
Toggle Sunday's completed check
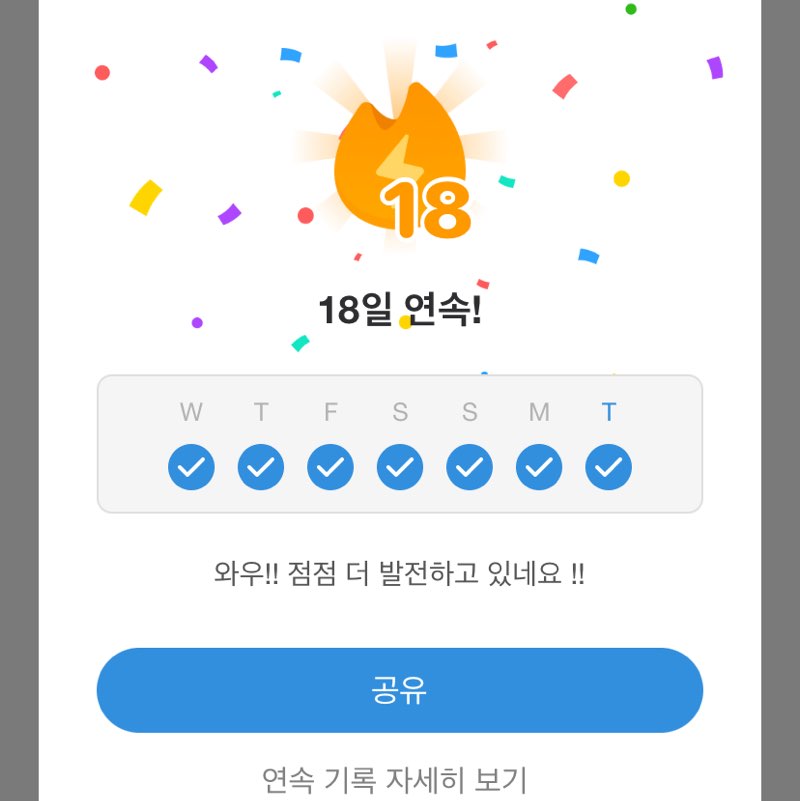point(468,465)
